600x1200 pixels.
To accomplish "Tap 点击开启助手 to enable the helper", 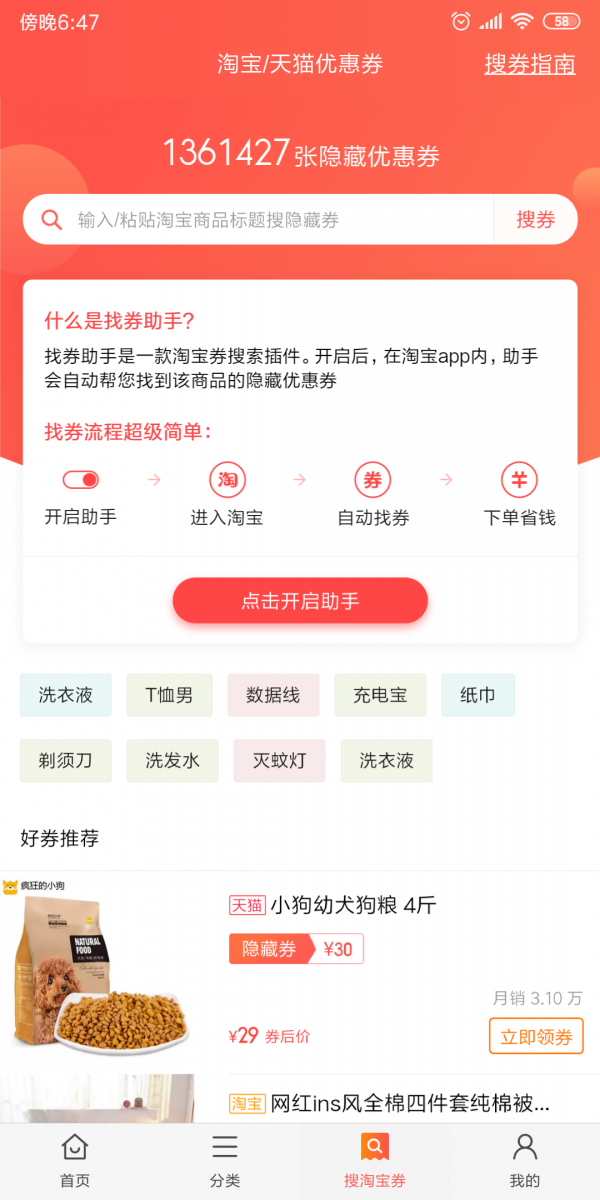I will pyautogui.click(x=300, y=601).
